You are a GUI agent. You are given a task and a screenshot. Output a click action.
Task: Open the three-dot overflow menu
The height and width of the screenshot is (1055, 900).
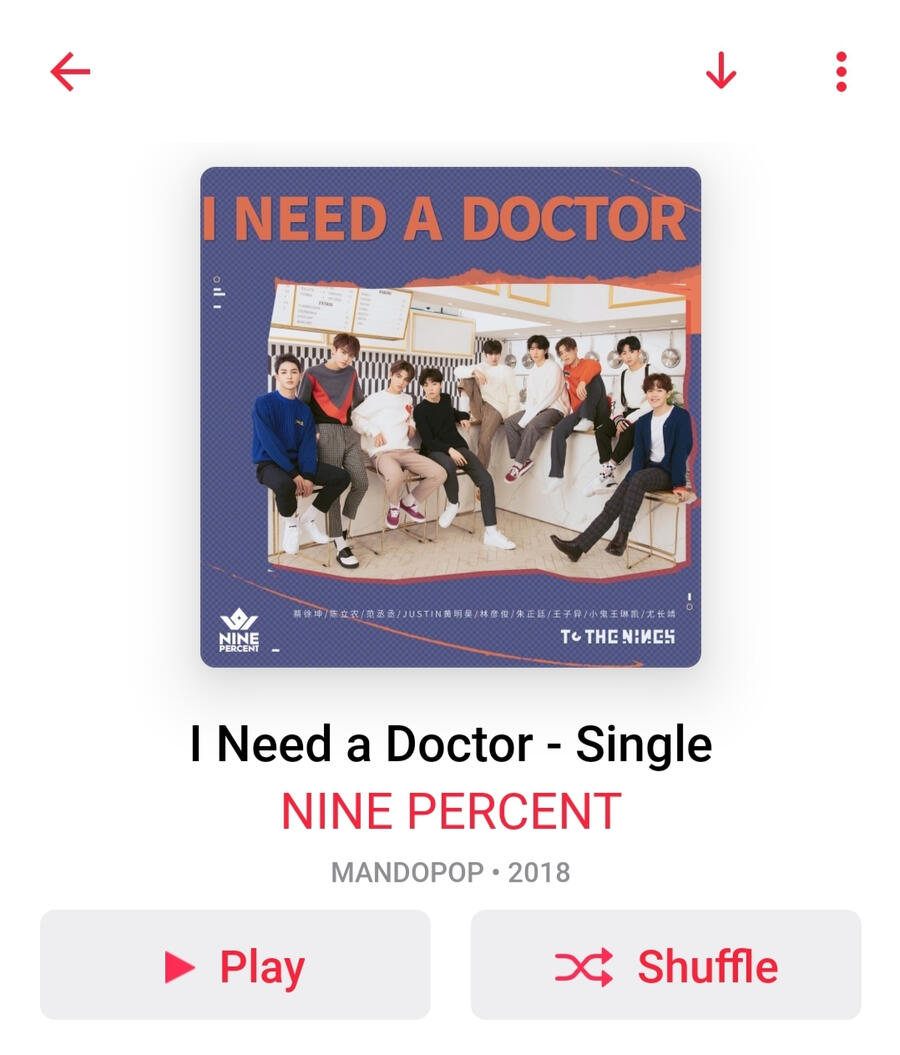[841, 71]
